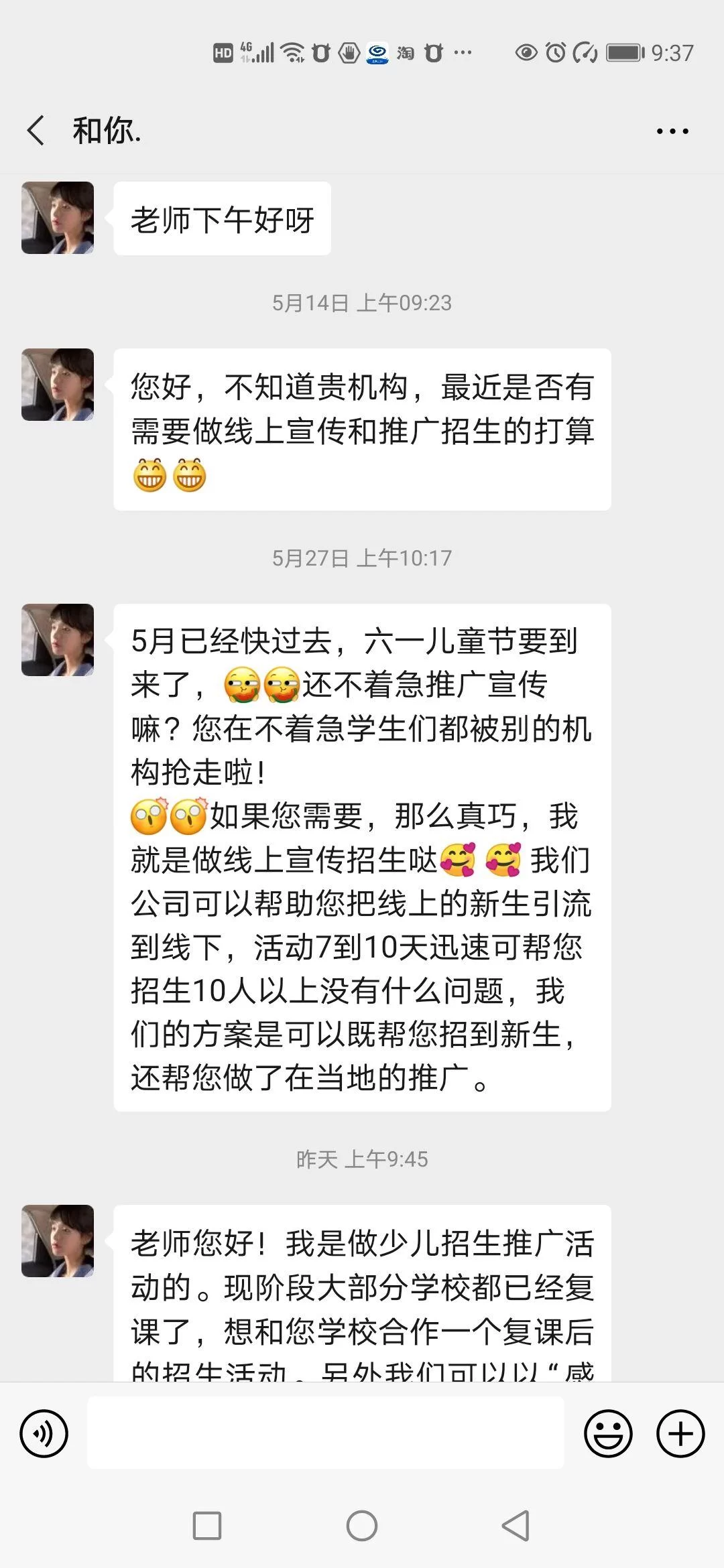724x1568 pixels.
Task: Open the system recent apps view
Action: (206, 1526)
